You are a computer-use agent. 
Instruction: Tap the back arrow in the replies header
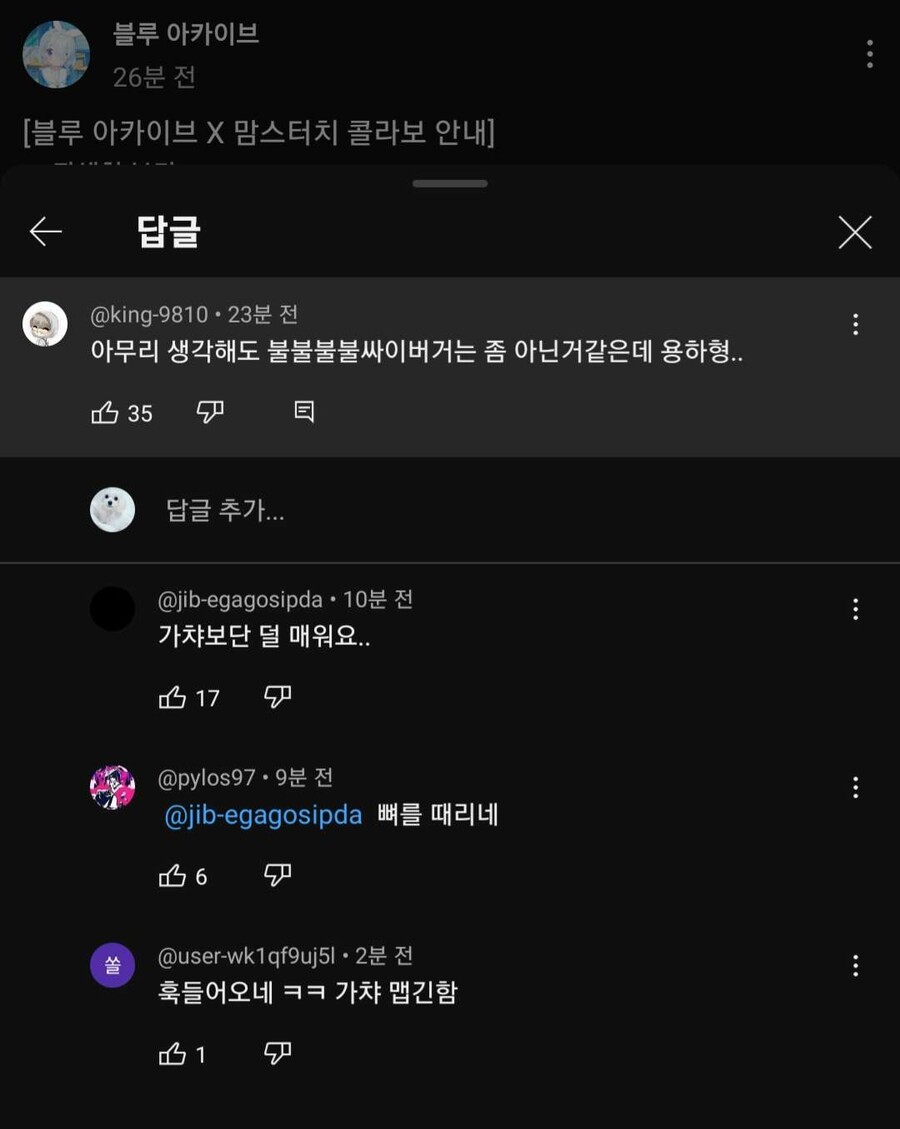point(44,231)
